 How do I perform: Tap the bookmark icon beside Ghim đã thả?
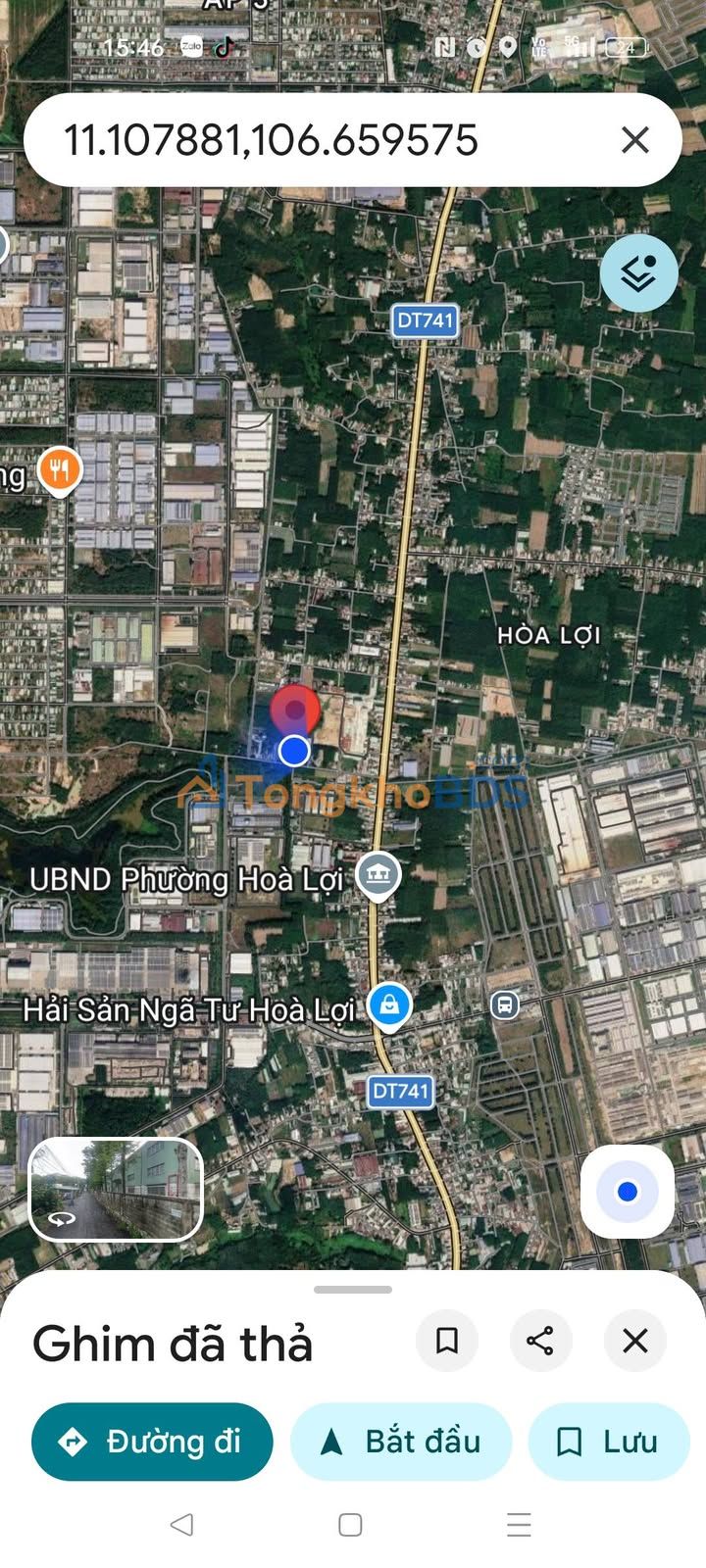(x=447, y=1340)
